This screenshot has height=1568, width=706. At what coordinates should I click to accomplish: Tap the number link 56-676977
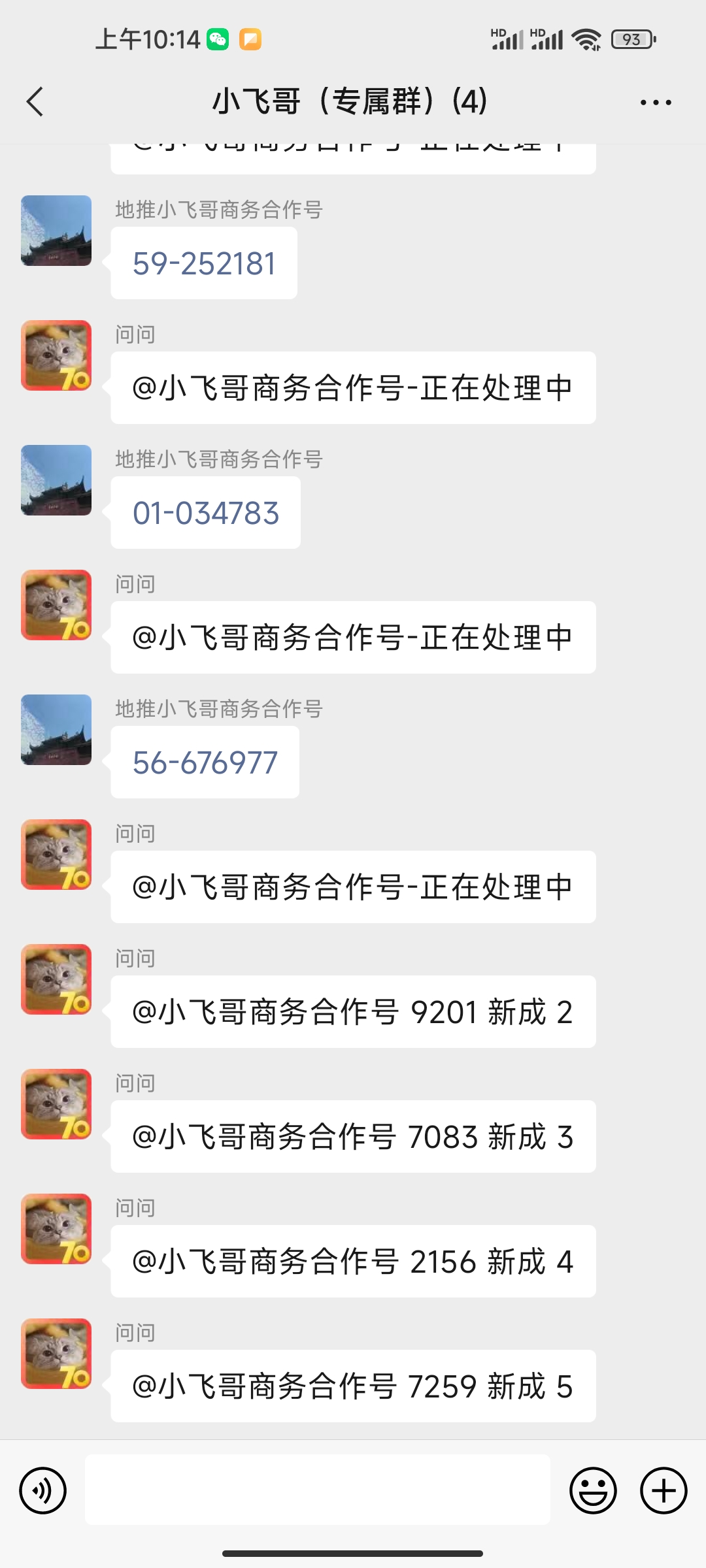click(x=205, y=763)
